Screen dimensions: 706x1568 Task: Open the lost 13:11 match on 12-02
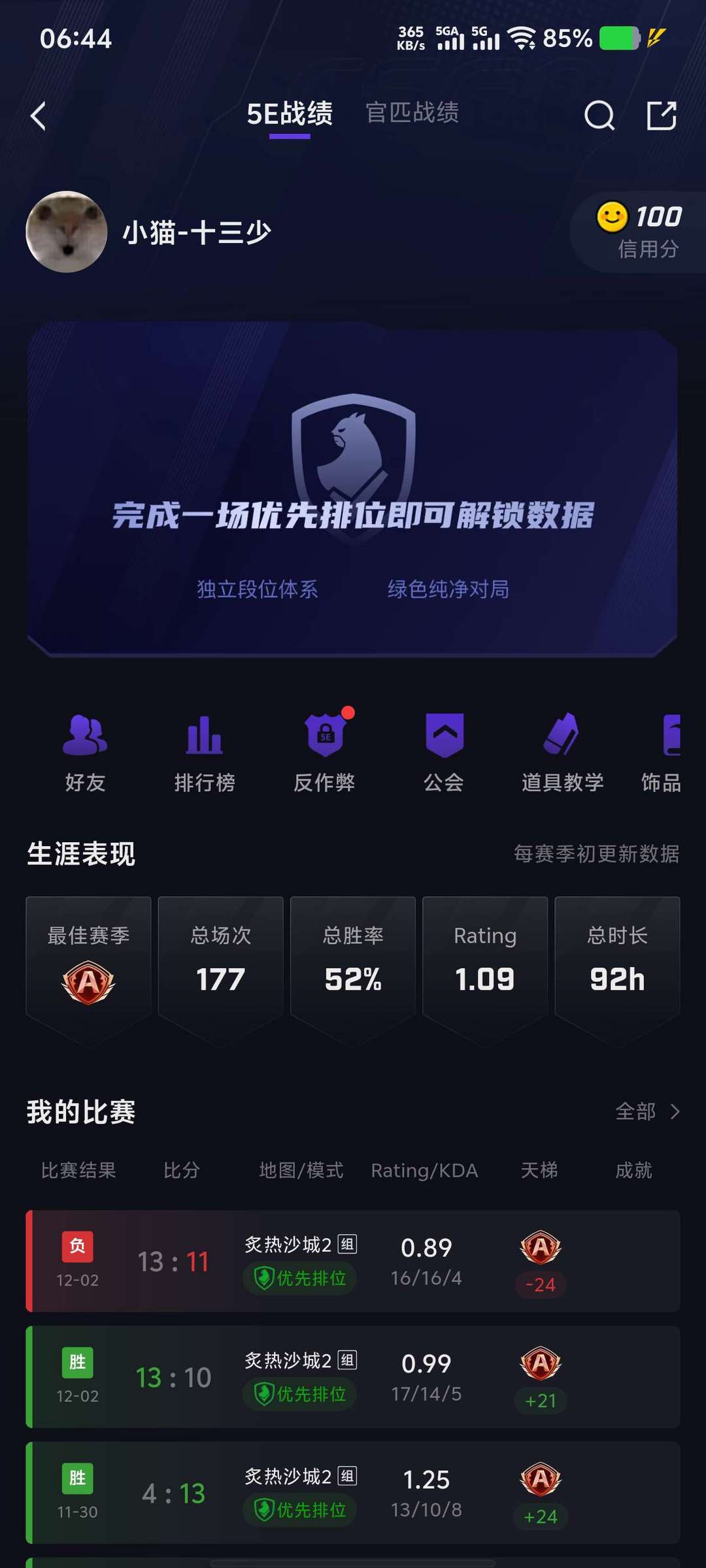353,1261
